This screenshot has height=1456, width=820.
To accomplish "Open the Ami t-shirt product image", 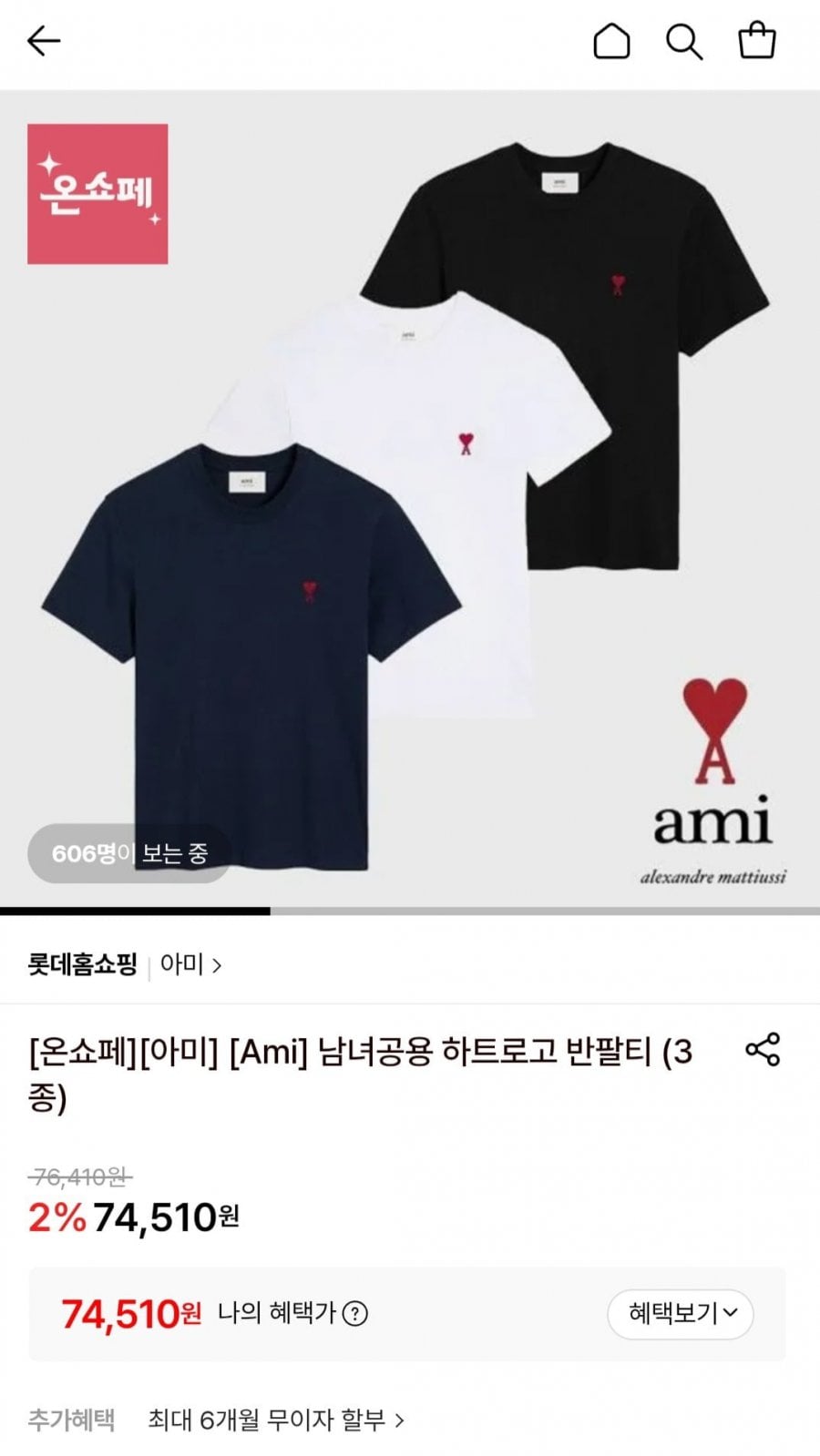I will coord(410,501).
